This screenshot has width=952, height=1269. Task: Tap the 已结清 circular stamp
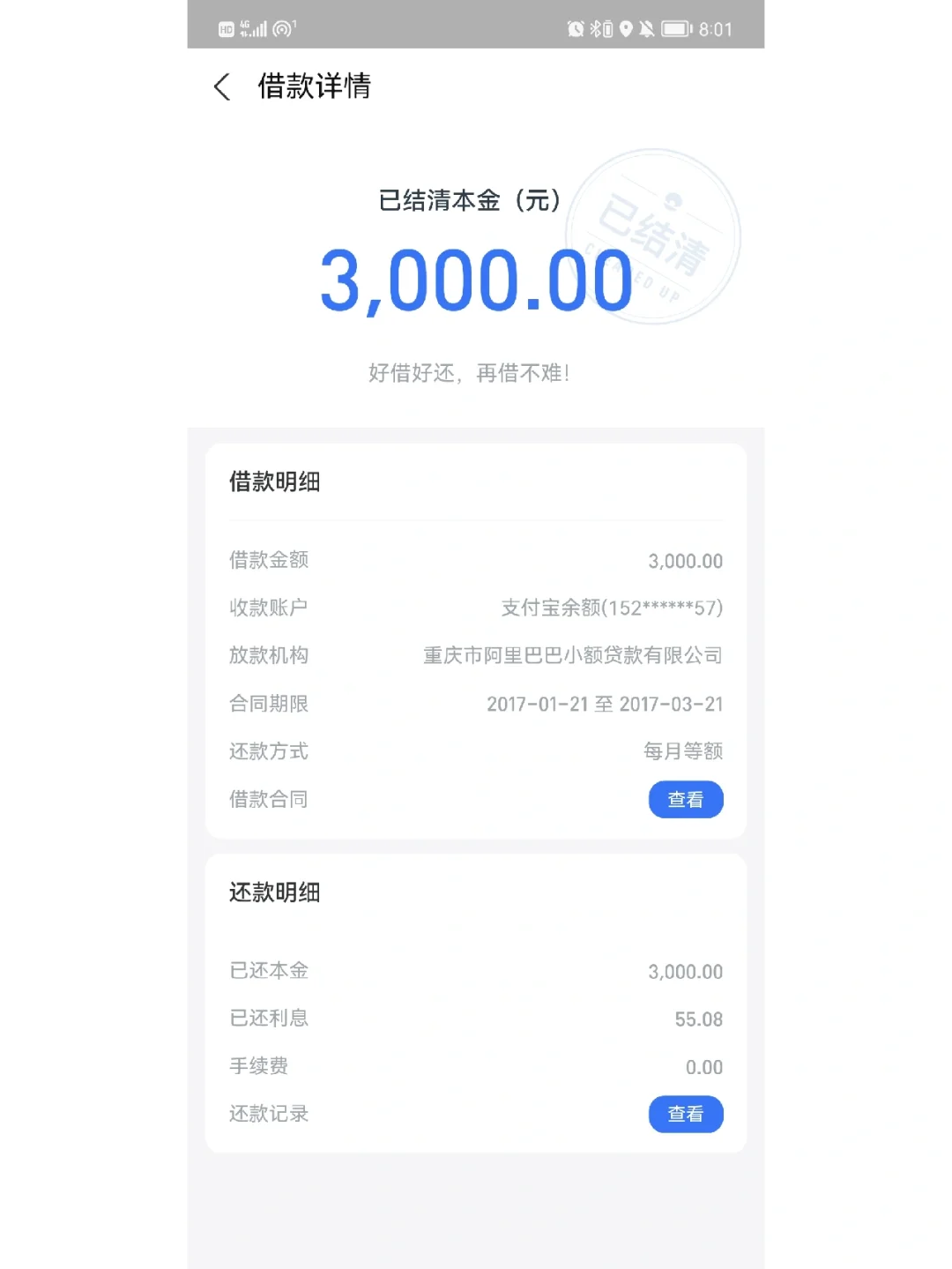(x=657, y=236)
